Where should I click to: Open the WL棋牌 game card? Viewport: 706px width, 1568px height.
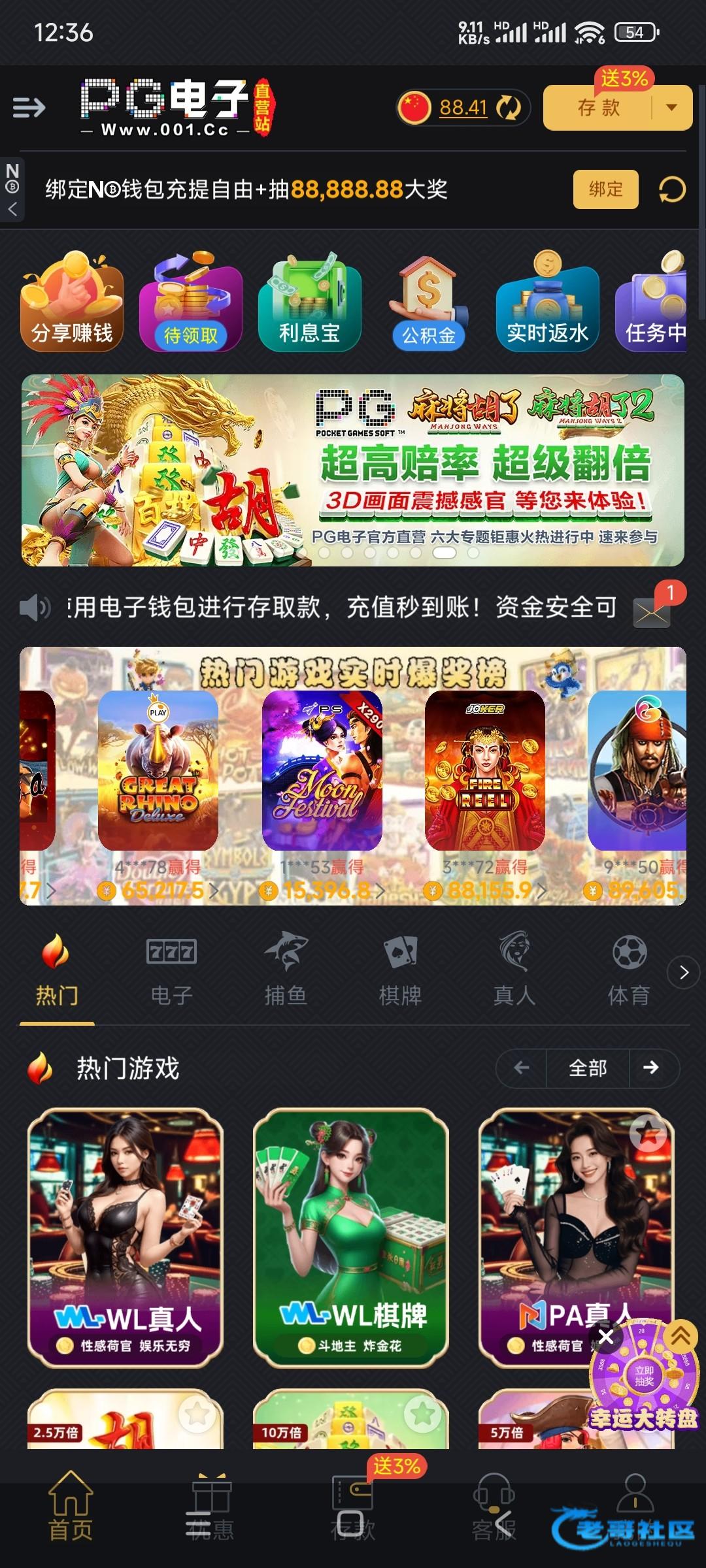point(351,1237)
